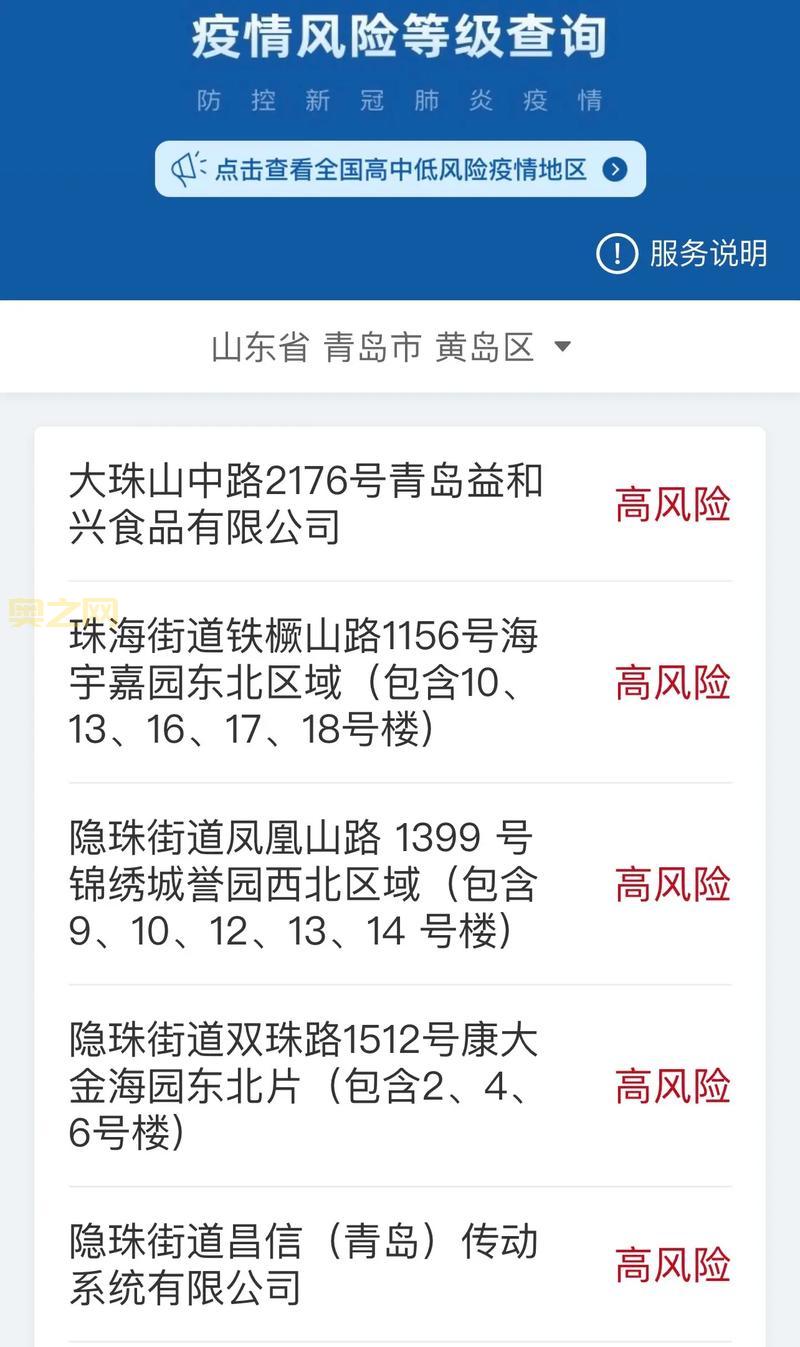Click the 高风险 label for 海宇嘉园

pyautogui.click(x=673, y=682)
